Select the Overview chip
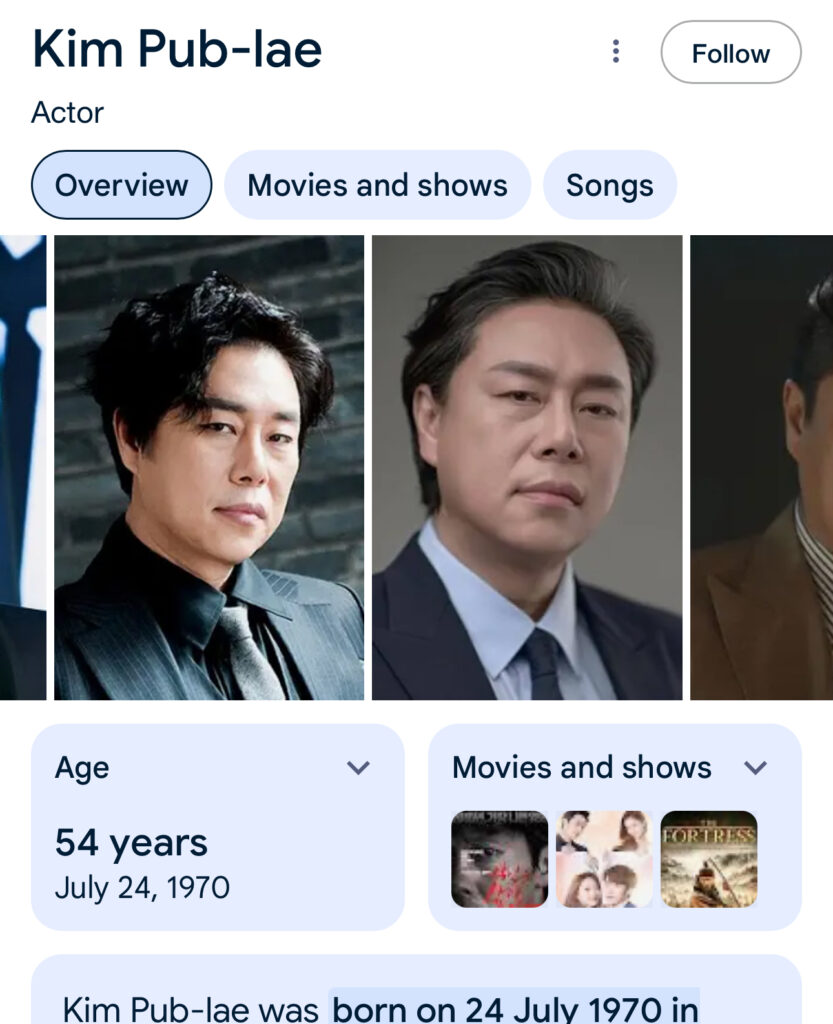 (x=121, y=185)
